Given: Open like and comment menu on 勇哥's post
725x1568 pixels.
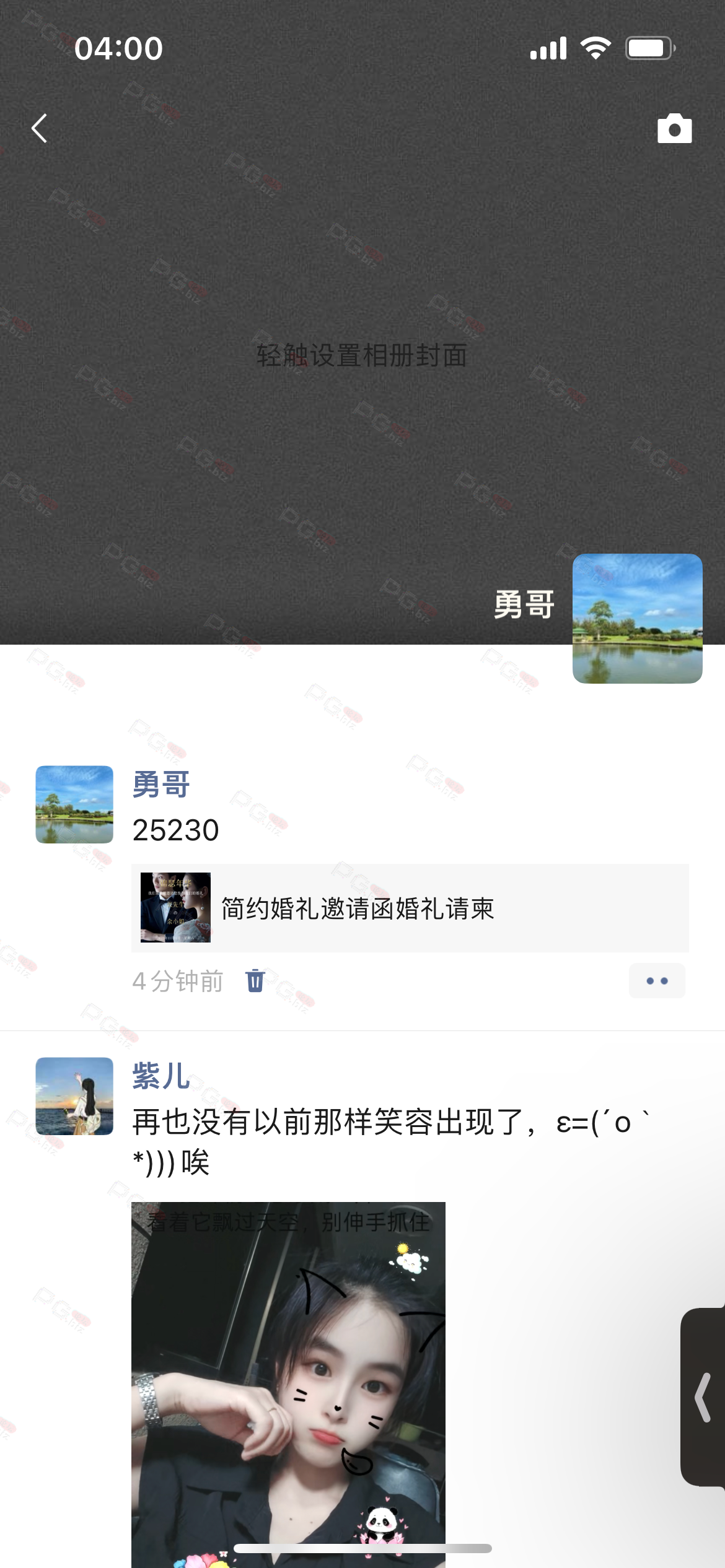Looking at the screenshot, I should click(657, 981).
